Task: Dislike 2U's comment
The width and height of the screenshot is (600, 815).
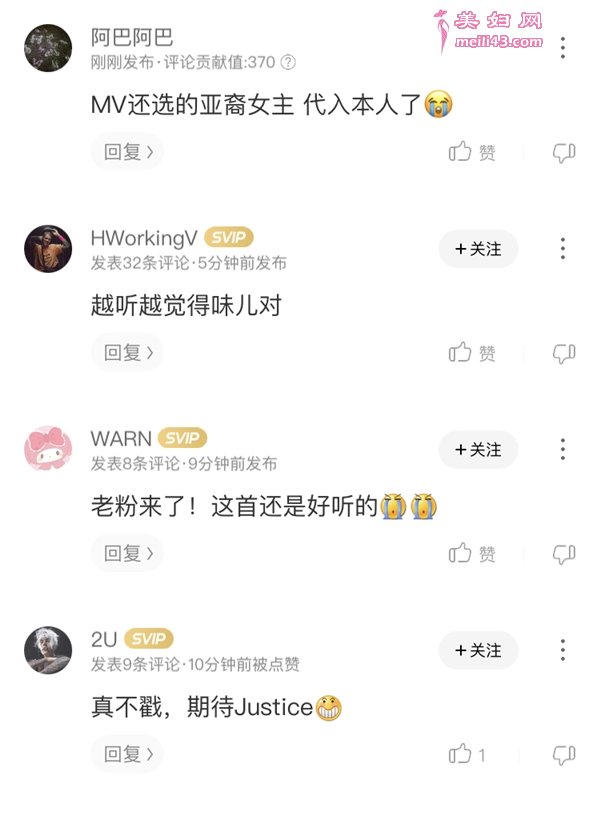Action: pyautogui.click(x=564, y=755)
